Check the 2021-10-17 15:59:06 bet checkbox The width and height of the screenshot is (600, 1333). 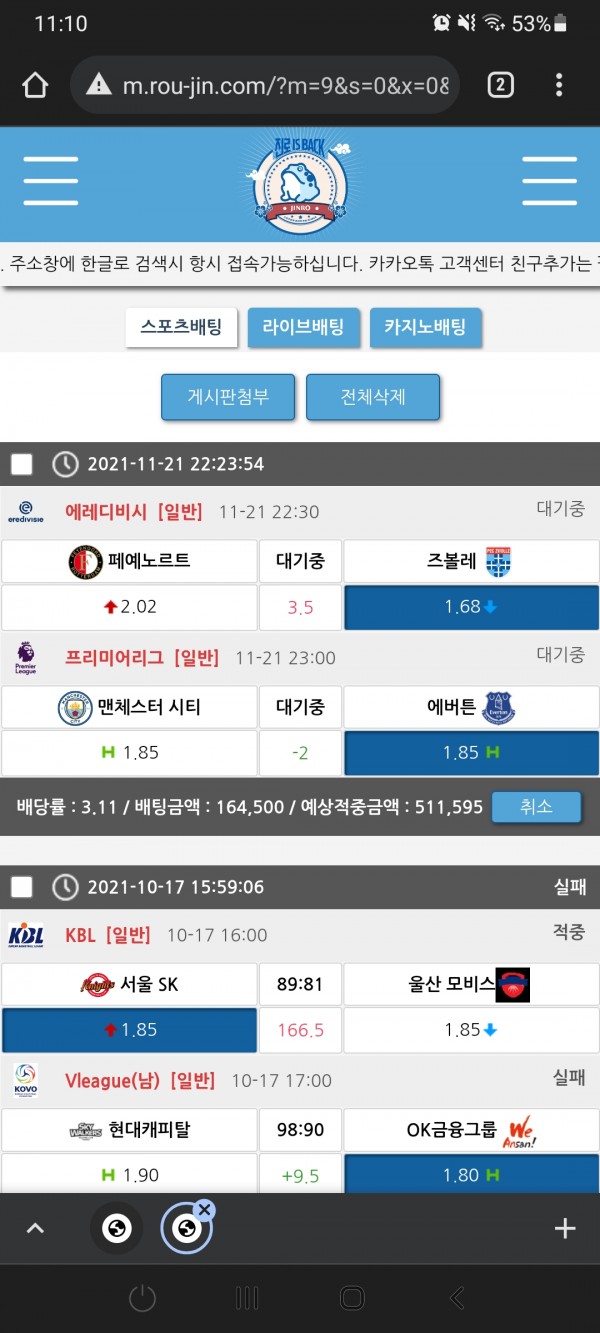[22, 887]
